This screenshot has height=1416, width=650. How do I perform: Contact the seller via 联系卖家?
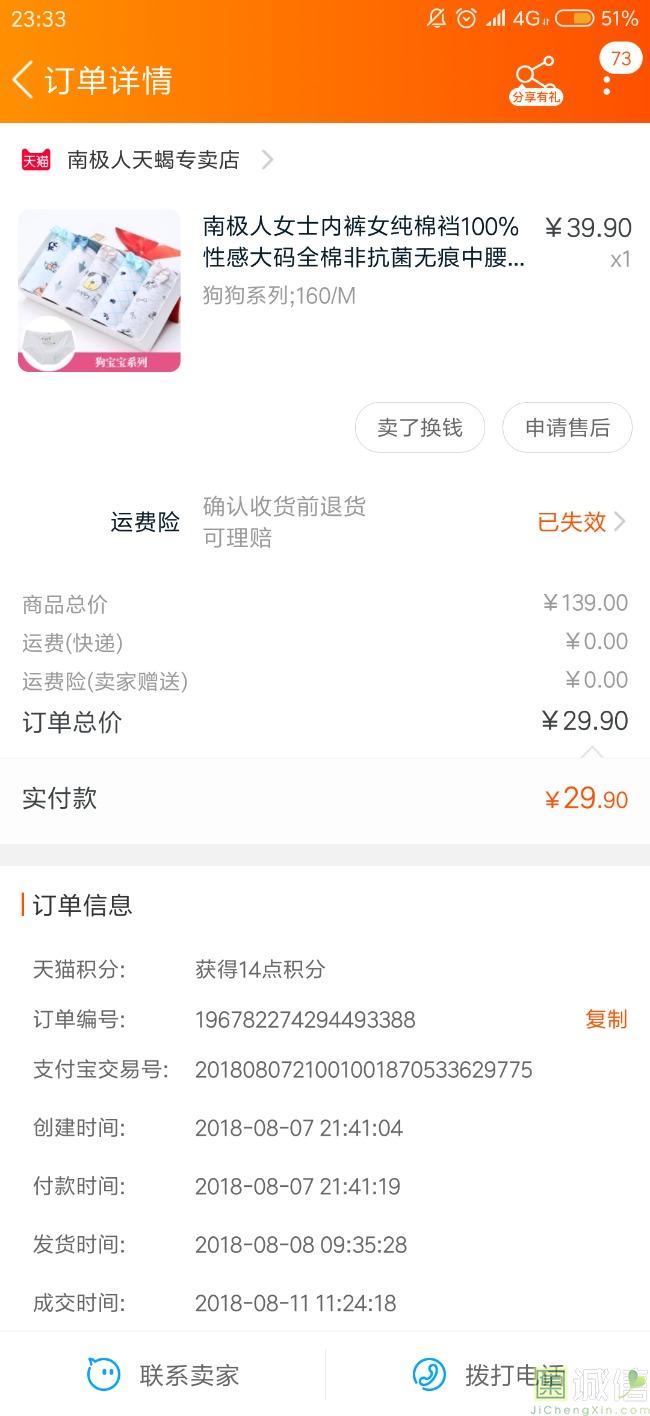[x=163, y=1375]
